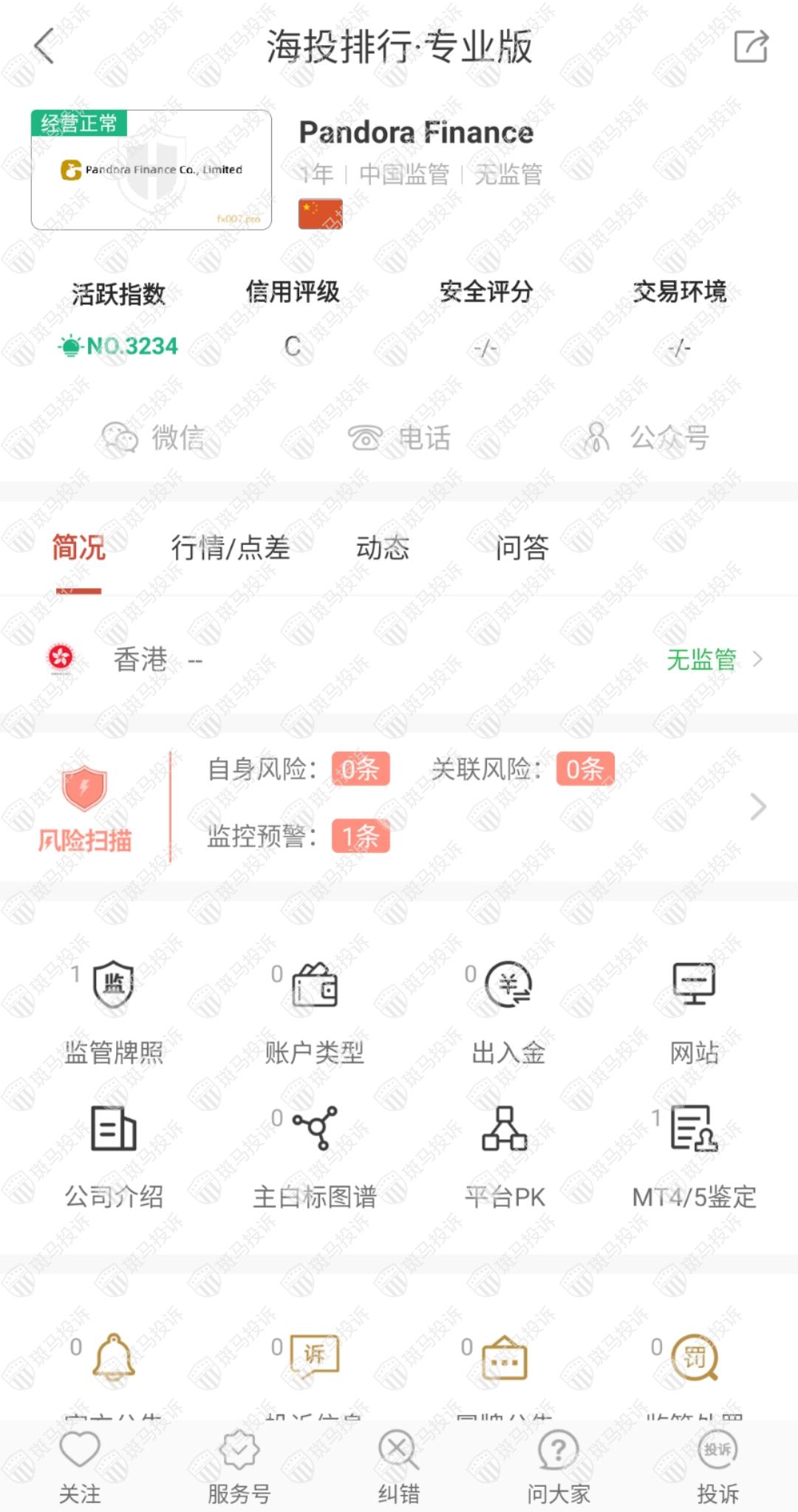Switch to the 行情/点差 tab
This screenshot has width=798, height=1512.
(230, 548)
